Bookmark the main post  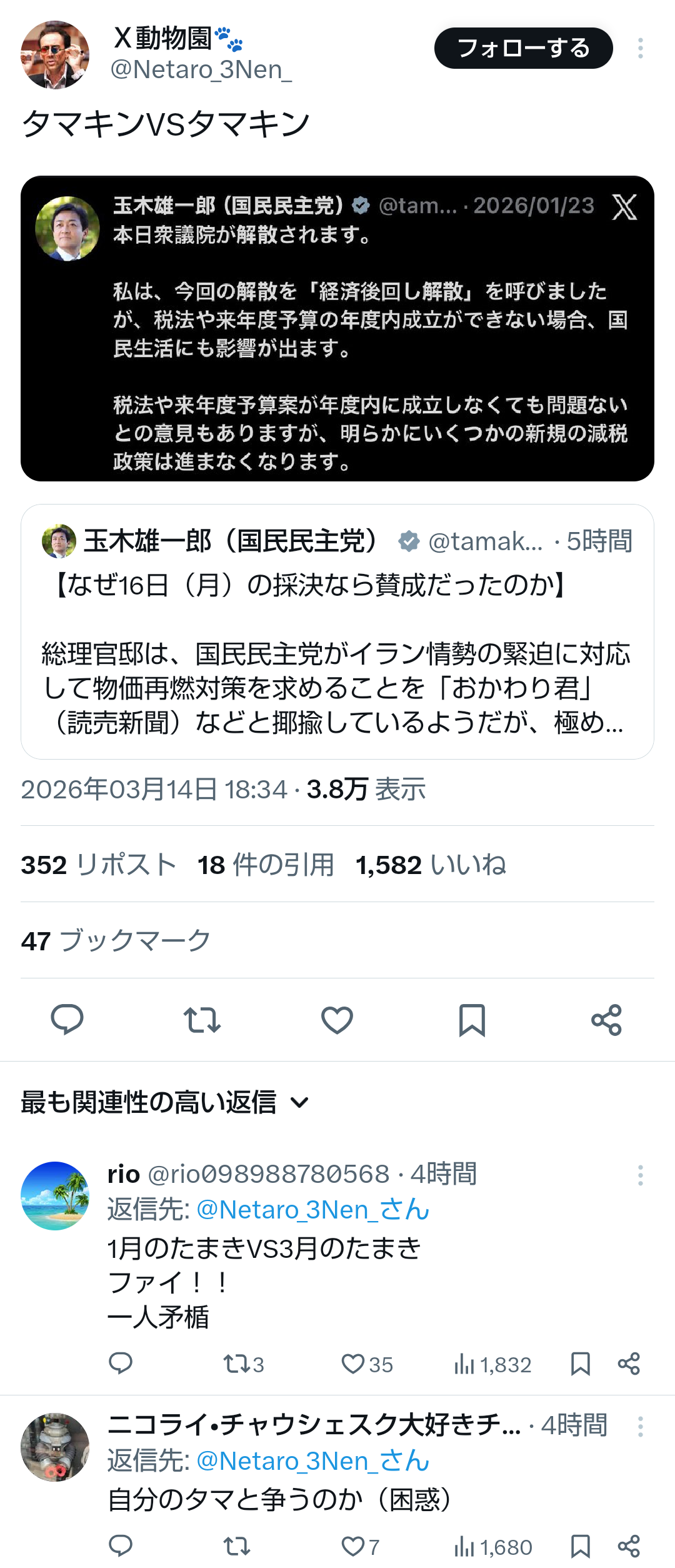(472, 1020)
